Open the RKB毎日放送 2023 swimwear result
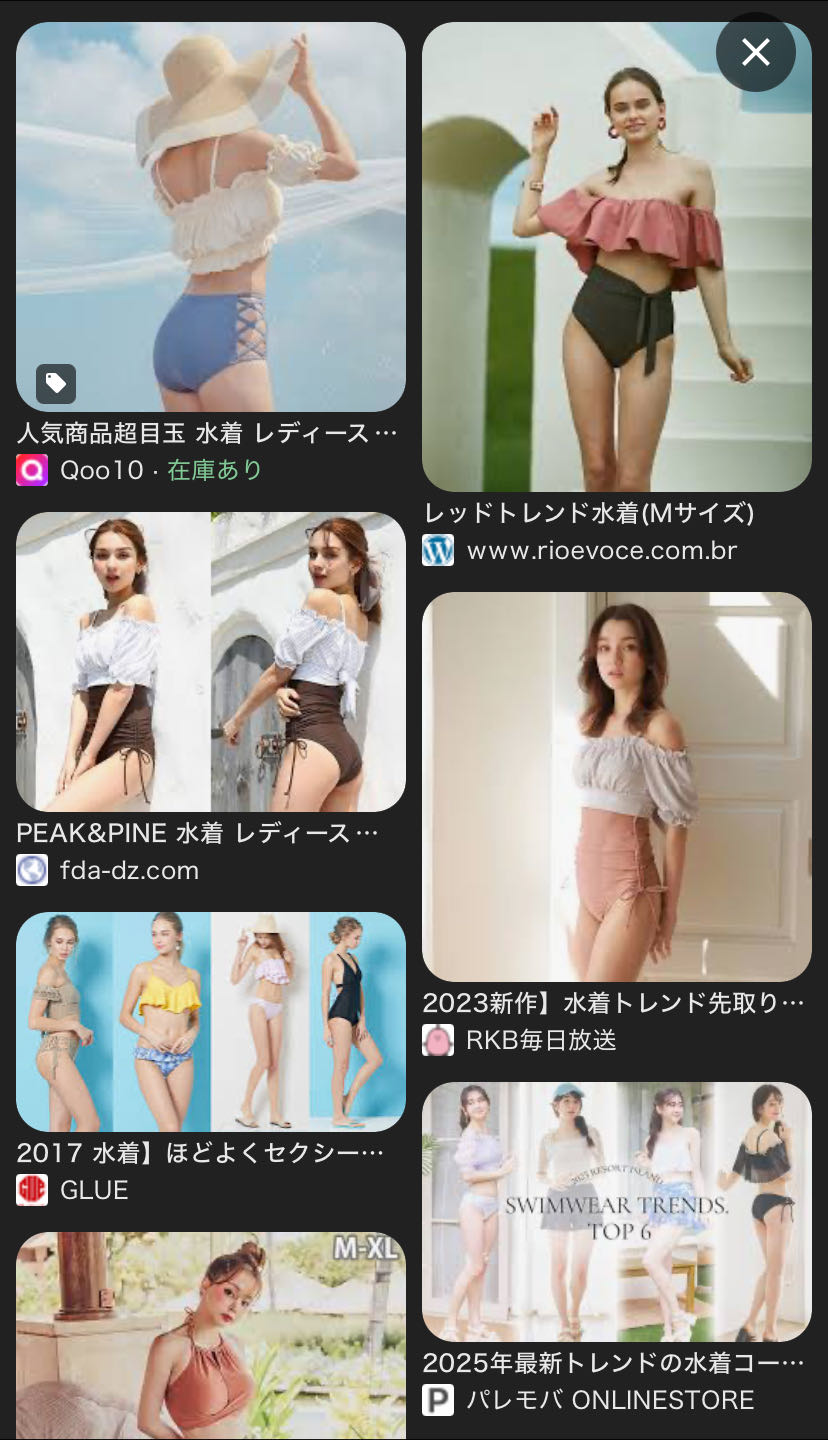Image resolution: width=828 pixels, height=1440 pixels. (616, 787)
